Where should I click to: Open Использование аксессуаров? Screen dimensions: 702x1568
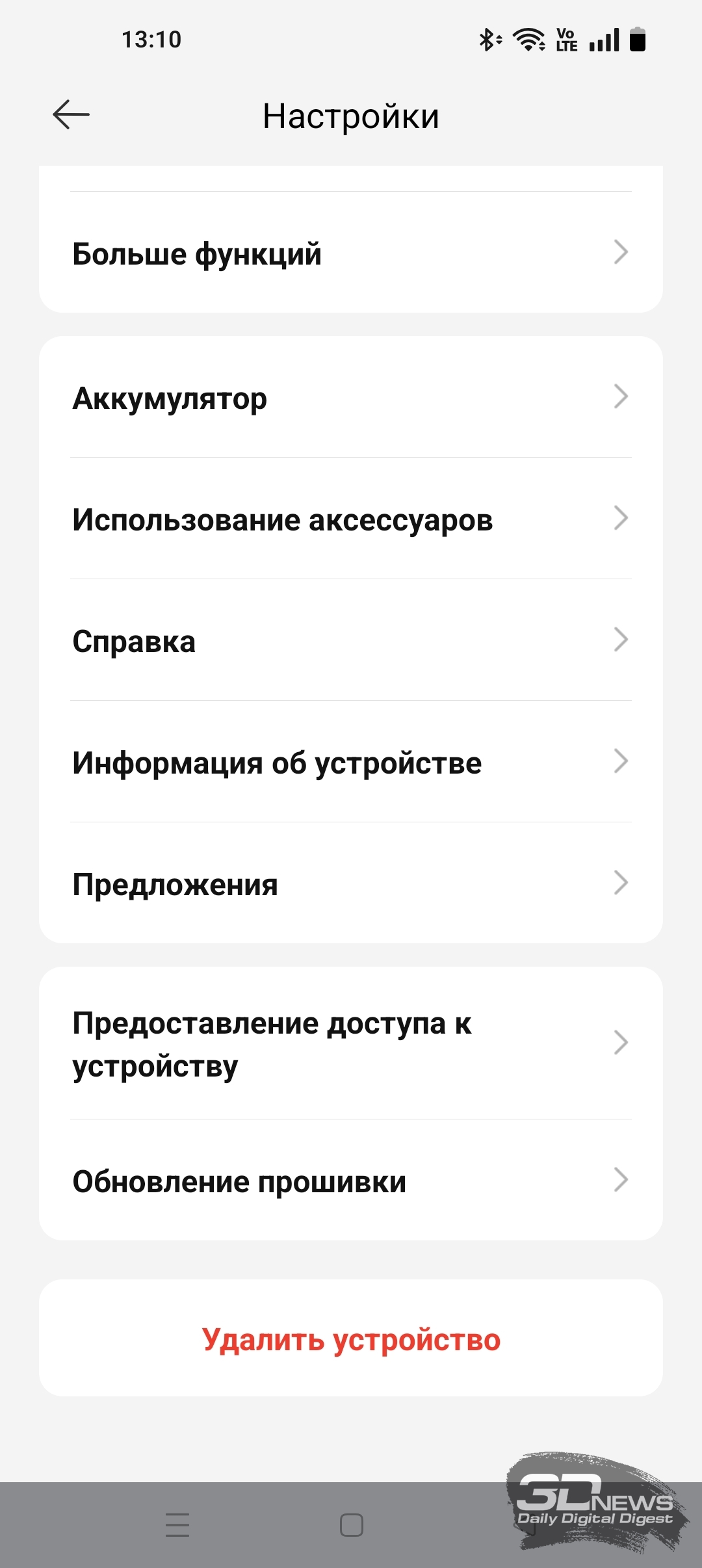pyautogui.click(x=351, y=519)
